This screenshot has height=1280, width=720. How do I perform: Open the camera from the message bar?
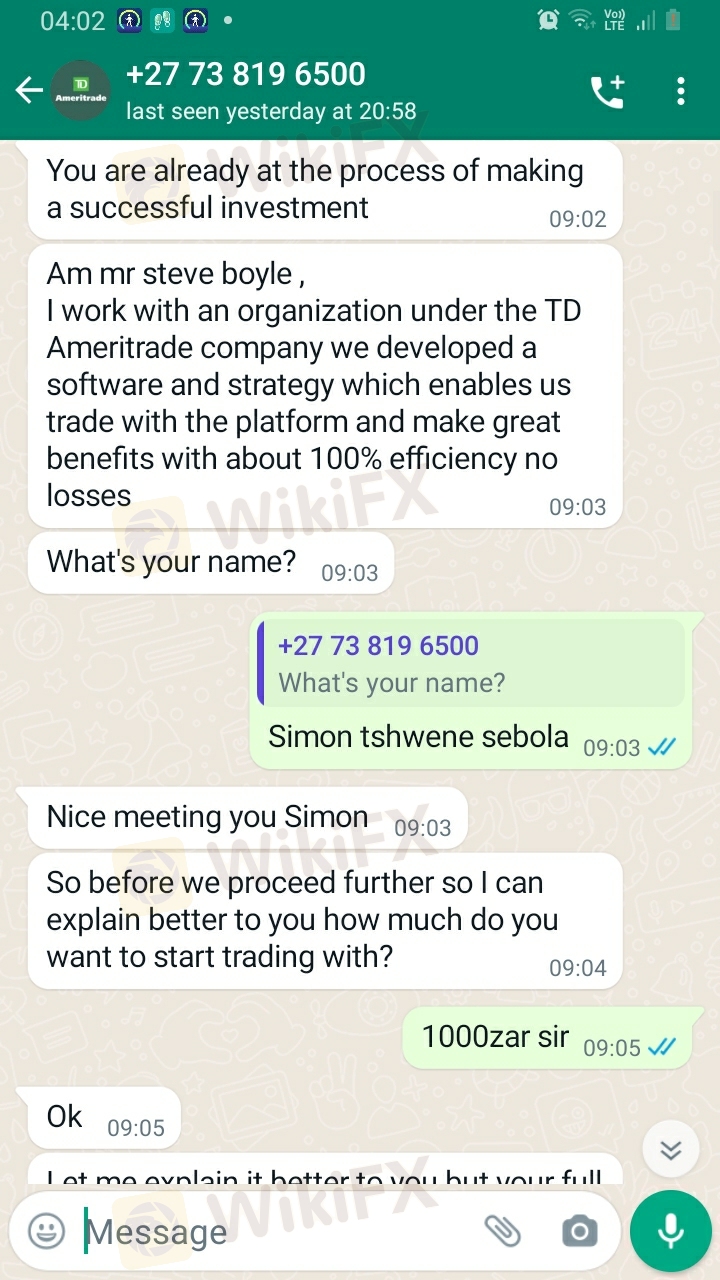click(579, 1231)
